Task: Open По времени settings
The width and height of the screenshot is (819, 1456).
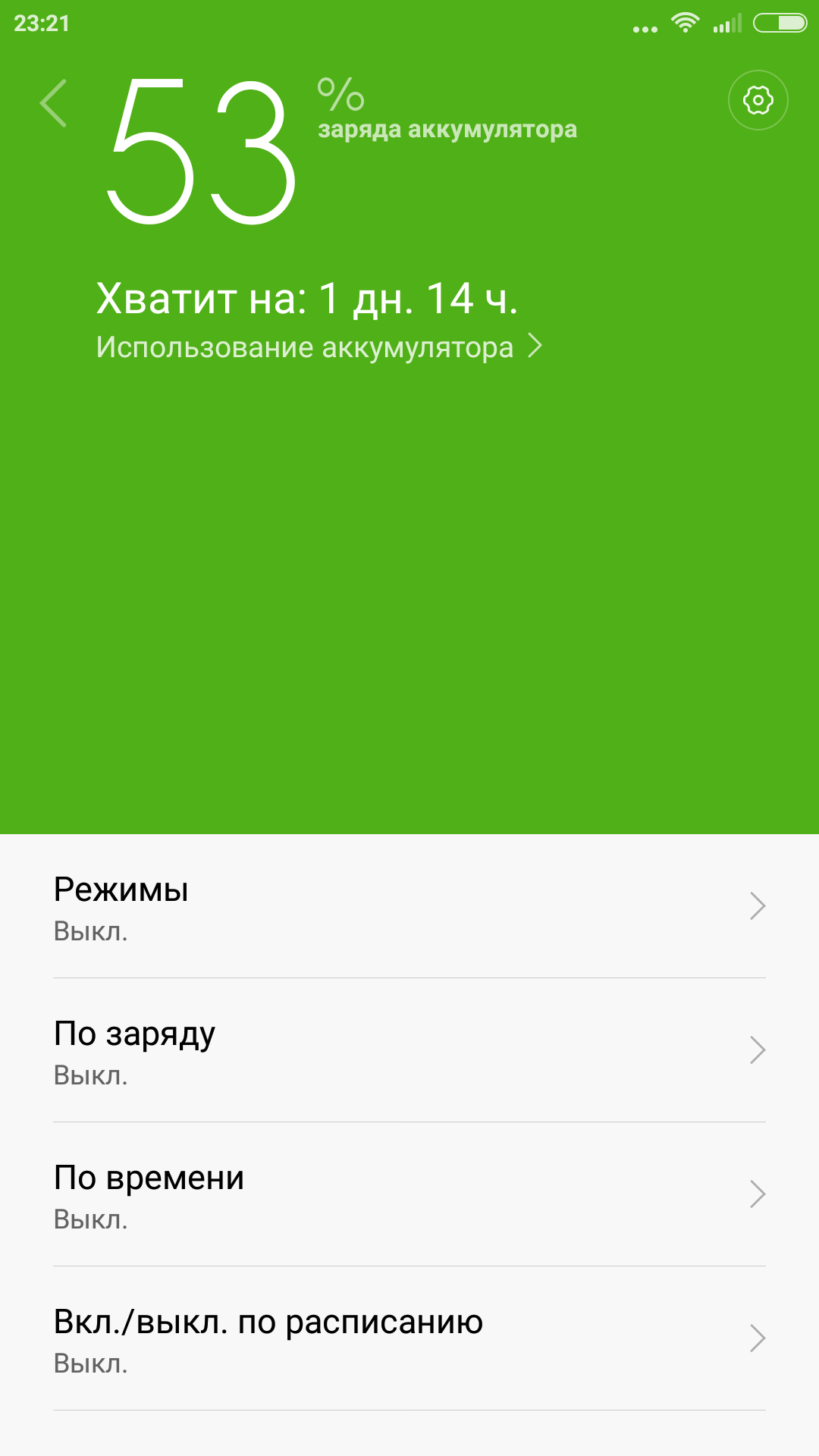Action: 409,1194
